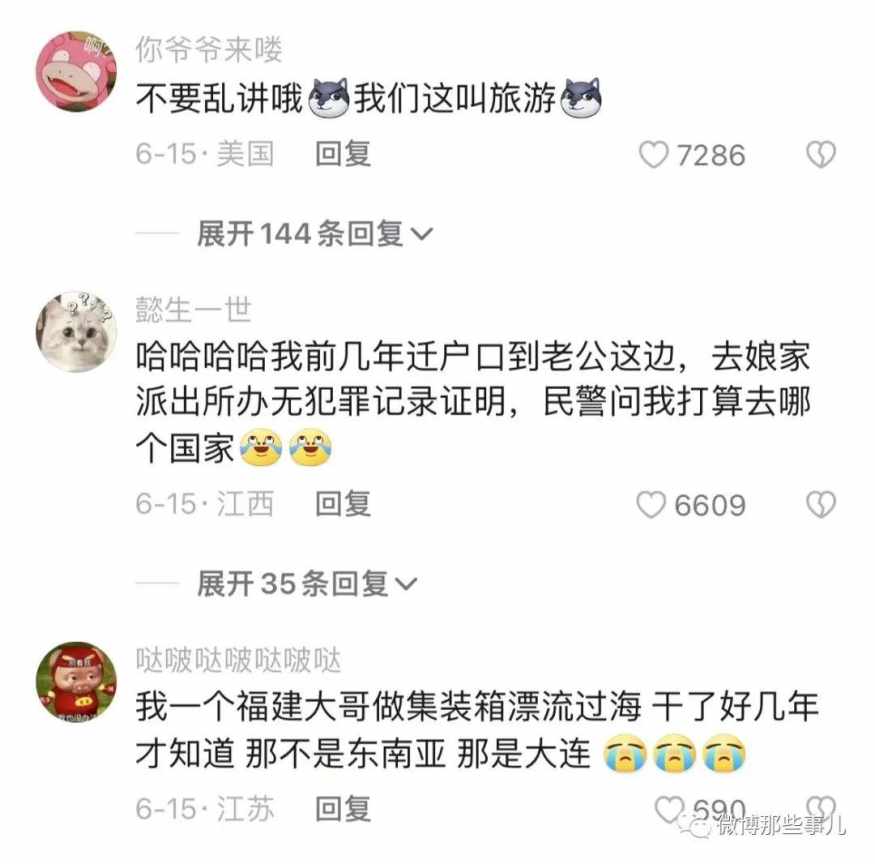The height and width of the screenshot is (864, 875).
Task: Reply to 你爷爷来喽's comment
Action: click(343, 153)
